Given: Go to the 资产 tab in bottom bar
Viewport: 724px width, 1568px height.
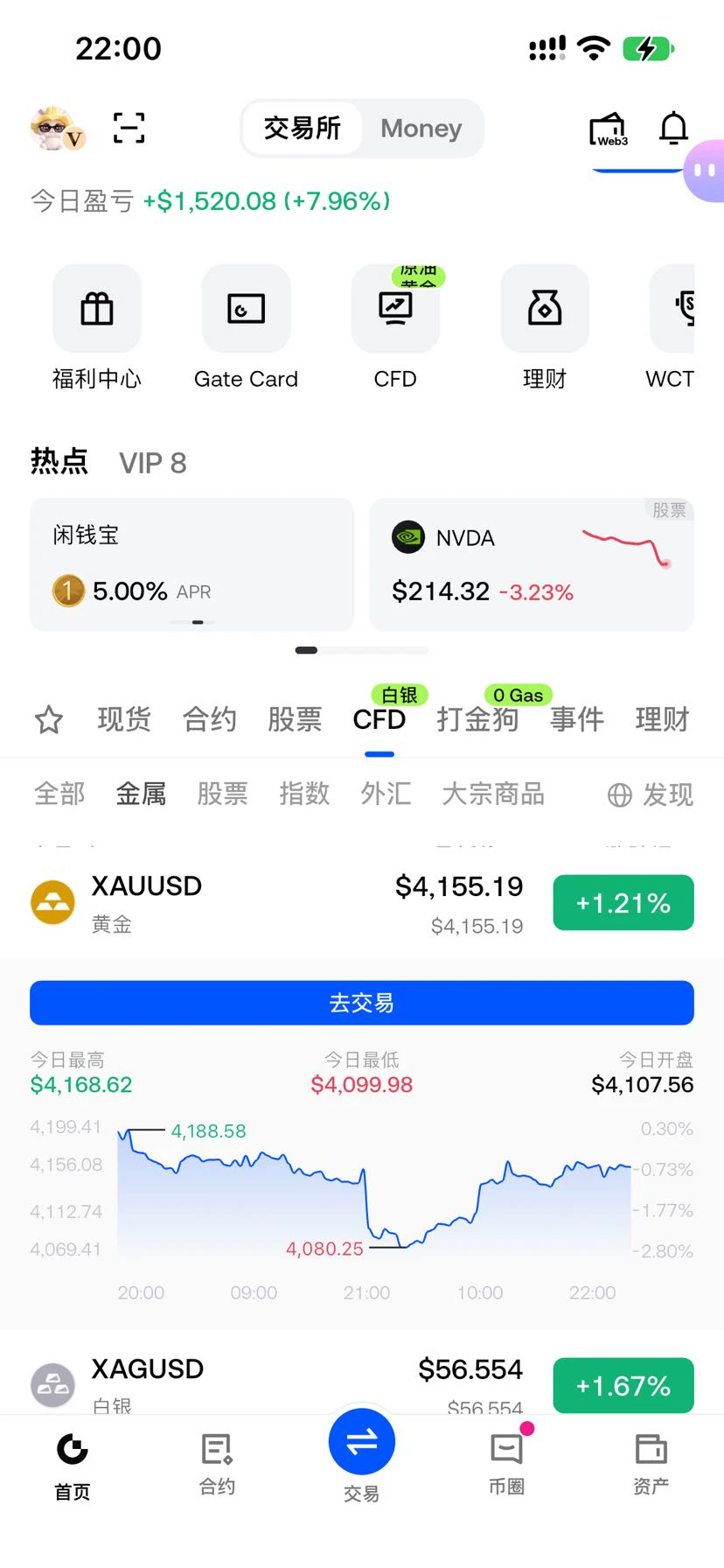Looking at the screenshot, I should (651, 1463).
